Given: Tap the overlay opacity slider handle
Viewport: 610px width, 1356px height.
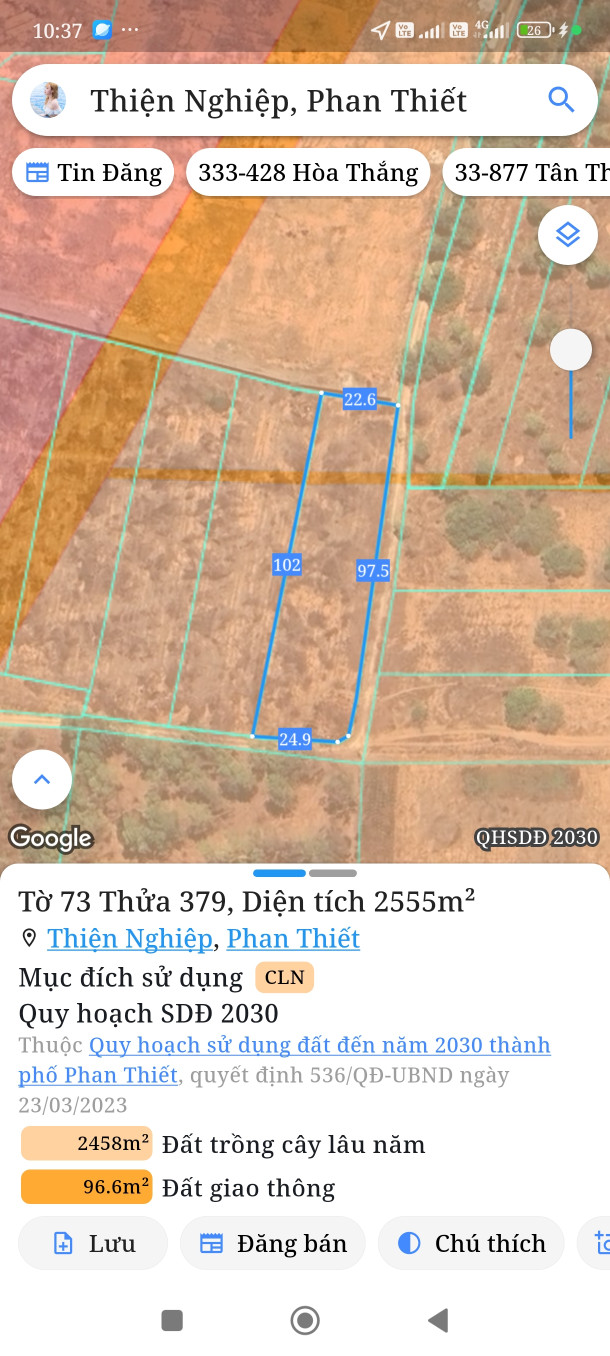Looking at the screenshot, I should click(x=571, y=350).
